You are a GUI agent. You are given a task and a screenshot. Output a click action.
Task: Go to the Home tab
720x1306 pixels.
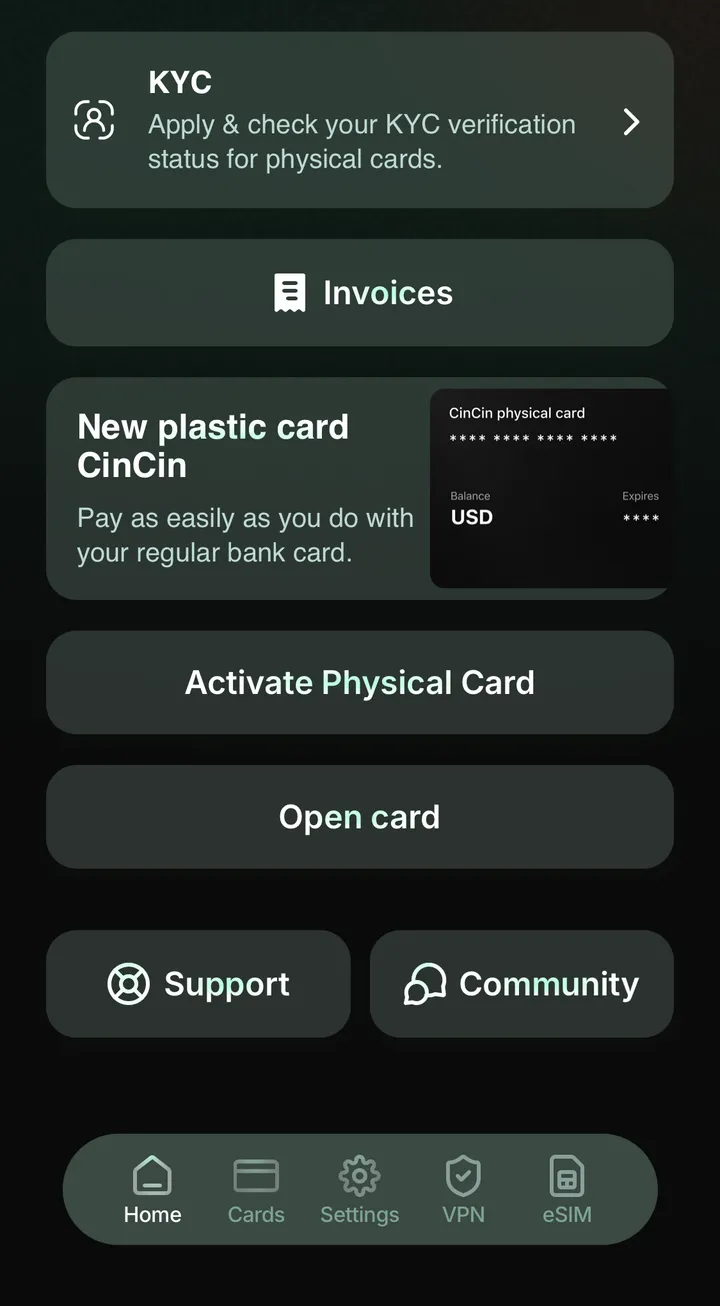click(152, 1190)
